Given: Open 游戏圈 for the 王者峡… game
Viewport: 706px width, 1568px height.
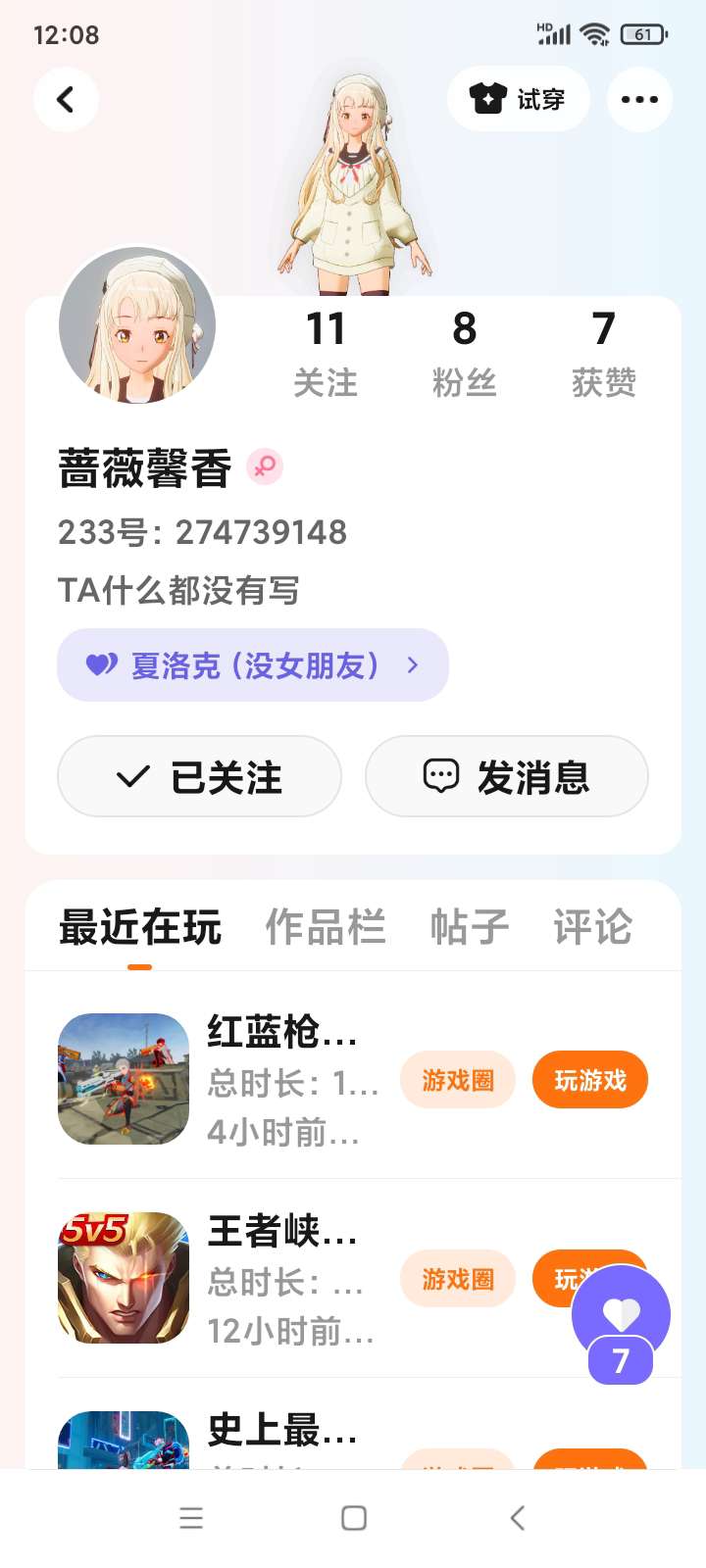Looking at the screenshot, I should pyautogui.click(x=458, y=1279).
